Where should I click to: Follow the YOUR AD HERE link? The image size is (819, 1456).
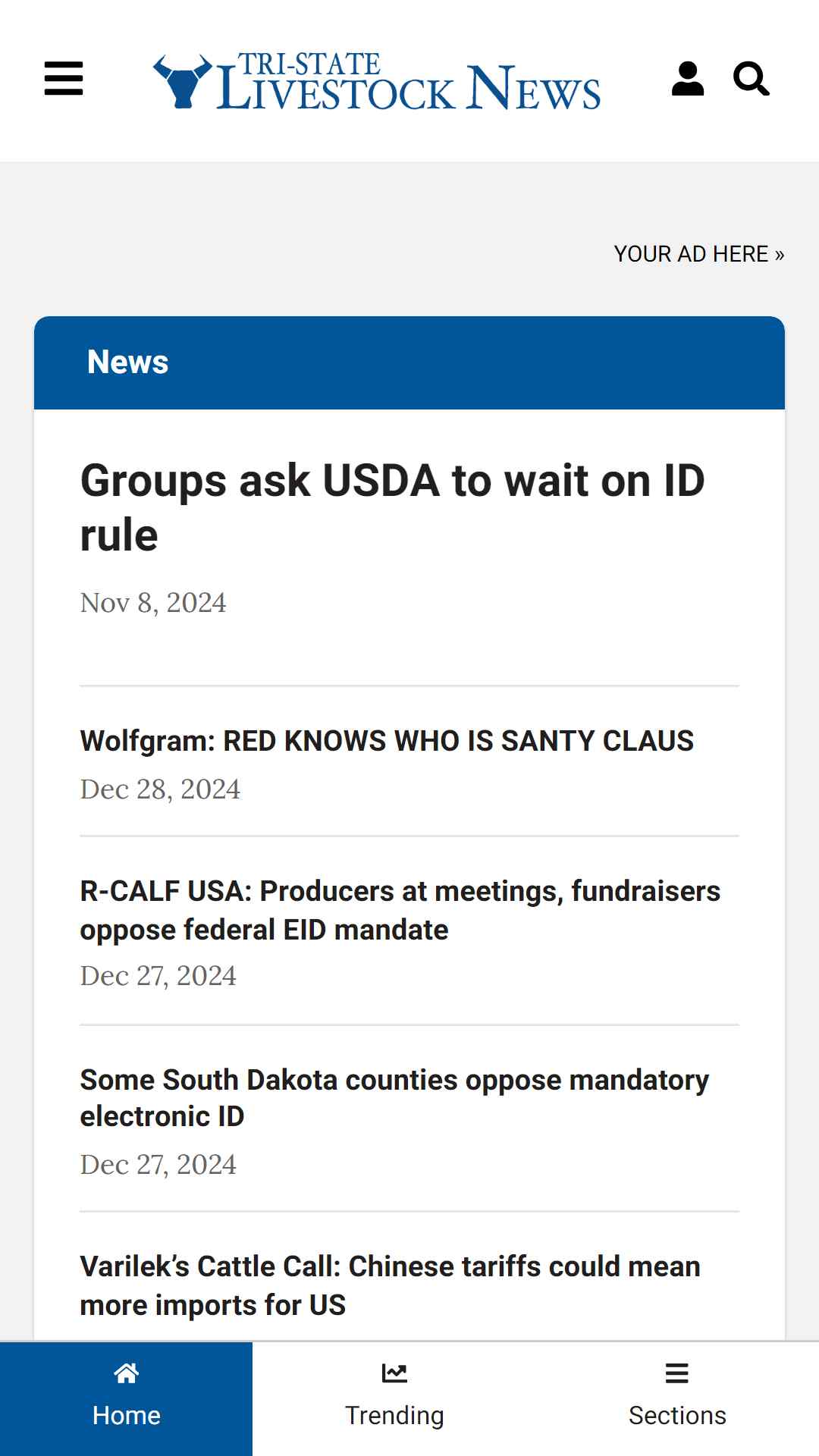(698, 254)
